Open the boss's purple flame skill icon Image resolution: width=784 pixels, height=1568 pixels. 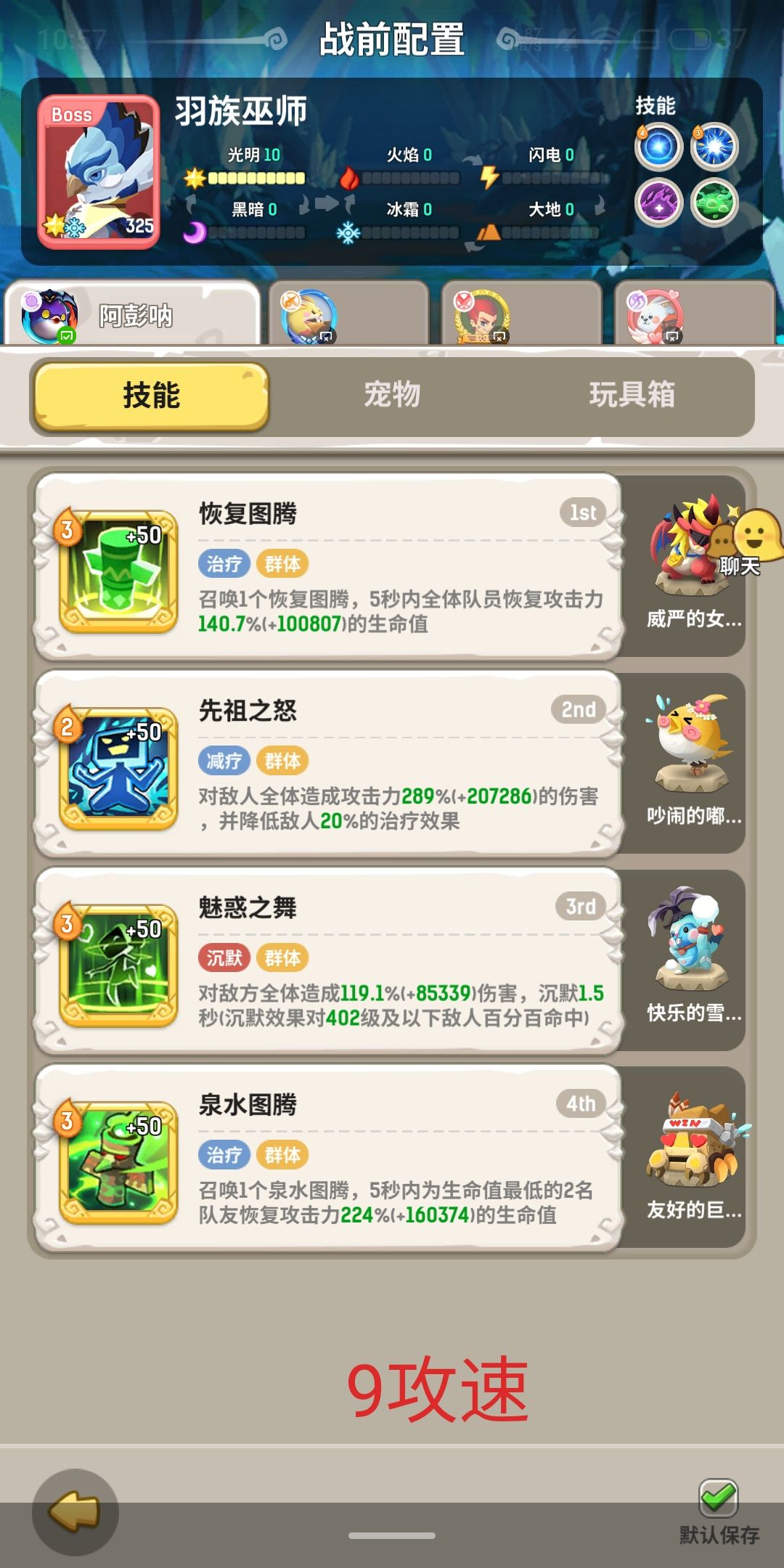pyautogui.click(x=658, y=205)
